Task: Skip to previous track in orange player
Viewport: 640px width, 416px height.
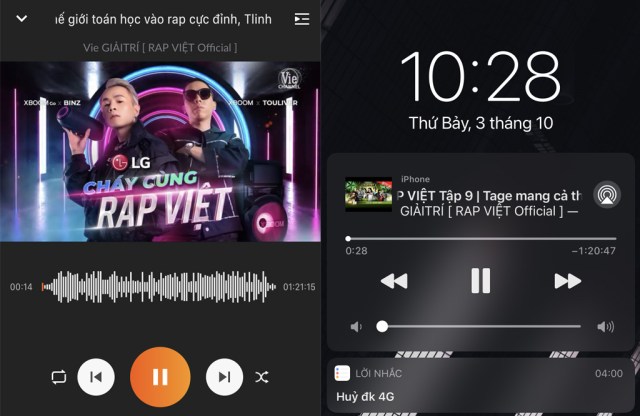Action: pyautogui.click(x=96, y=377)
